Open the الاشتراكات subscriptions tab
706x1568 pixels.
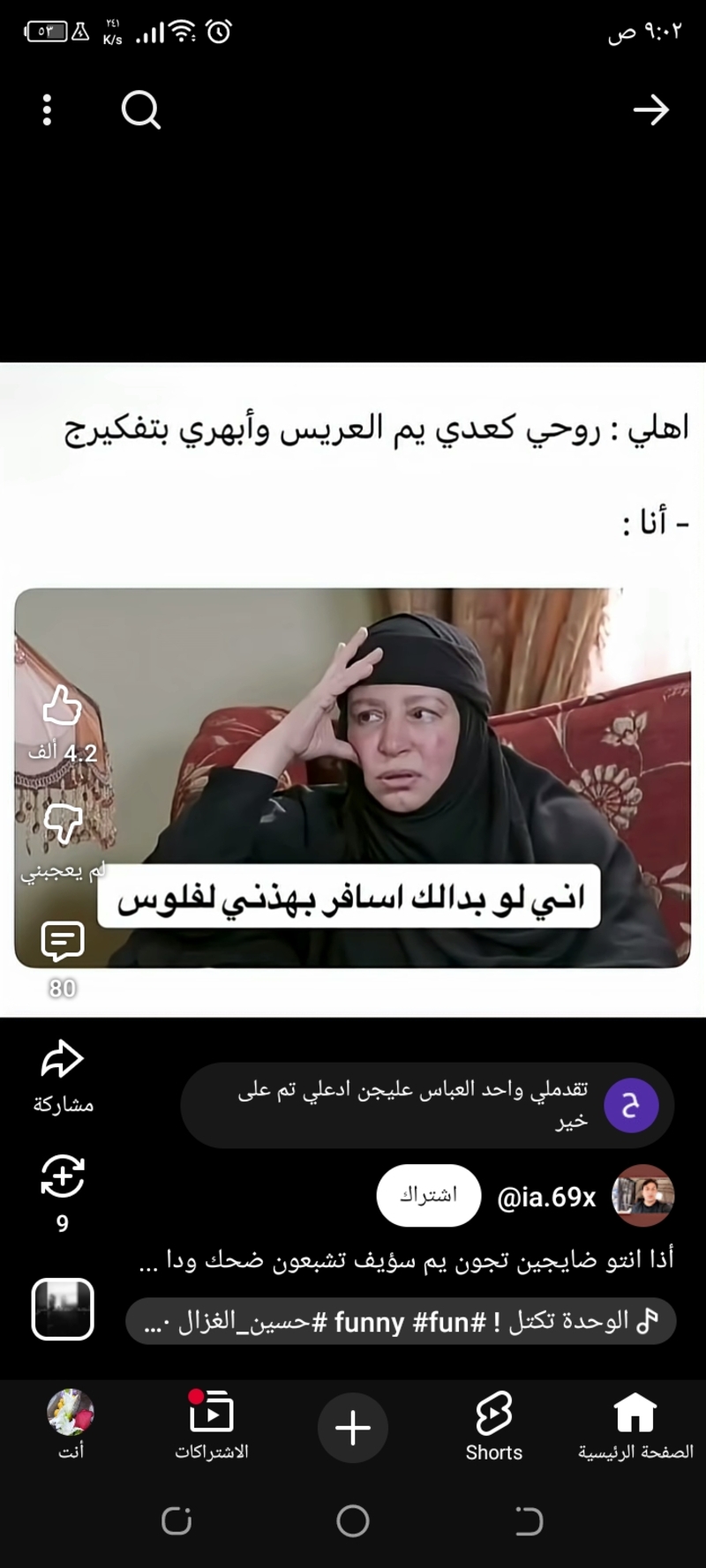(212, 1426)
